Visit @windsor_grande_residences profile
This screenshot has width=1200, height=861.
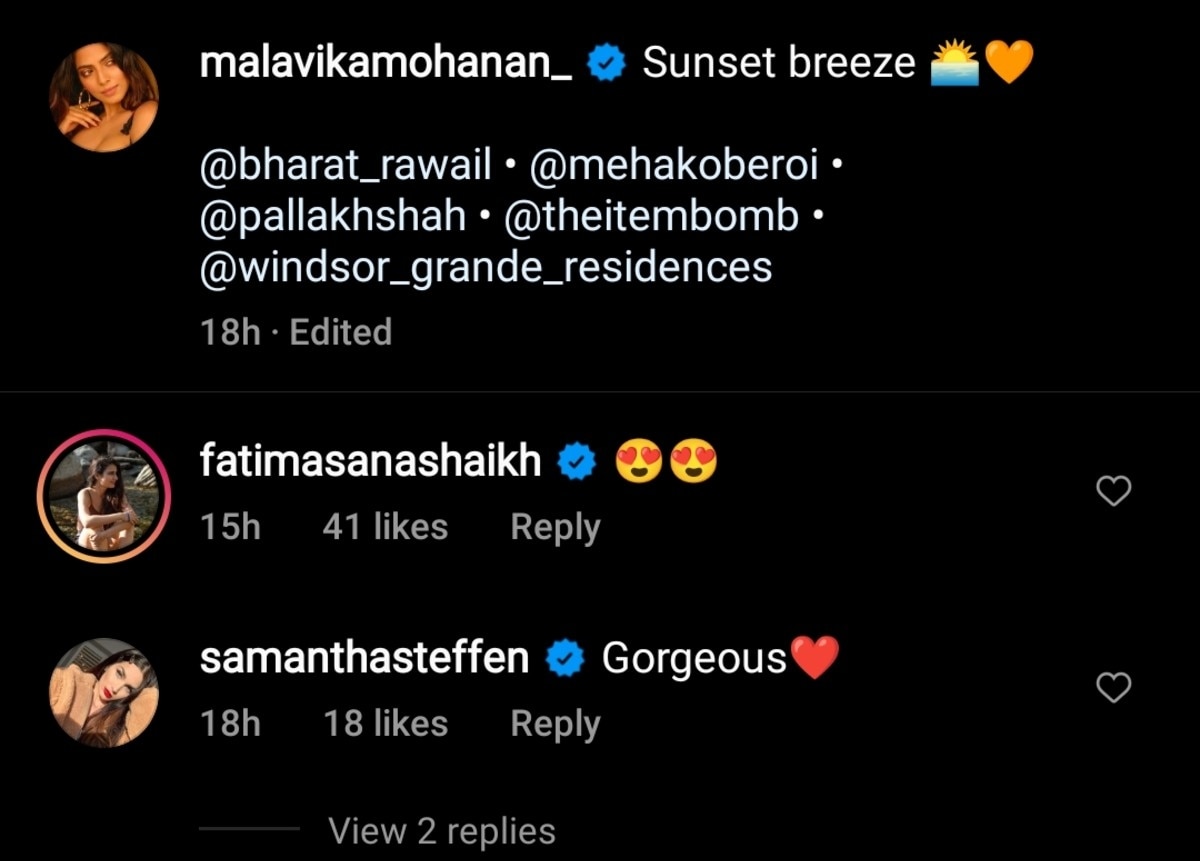[486, 268]
